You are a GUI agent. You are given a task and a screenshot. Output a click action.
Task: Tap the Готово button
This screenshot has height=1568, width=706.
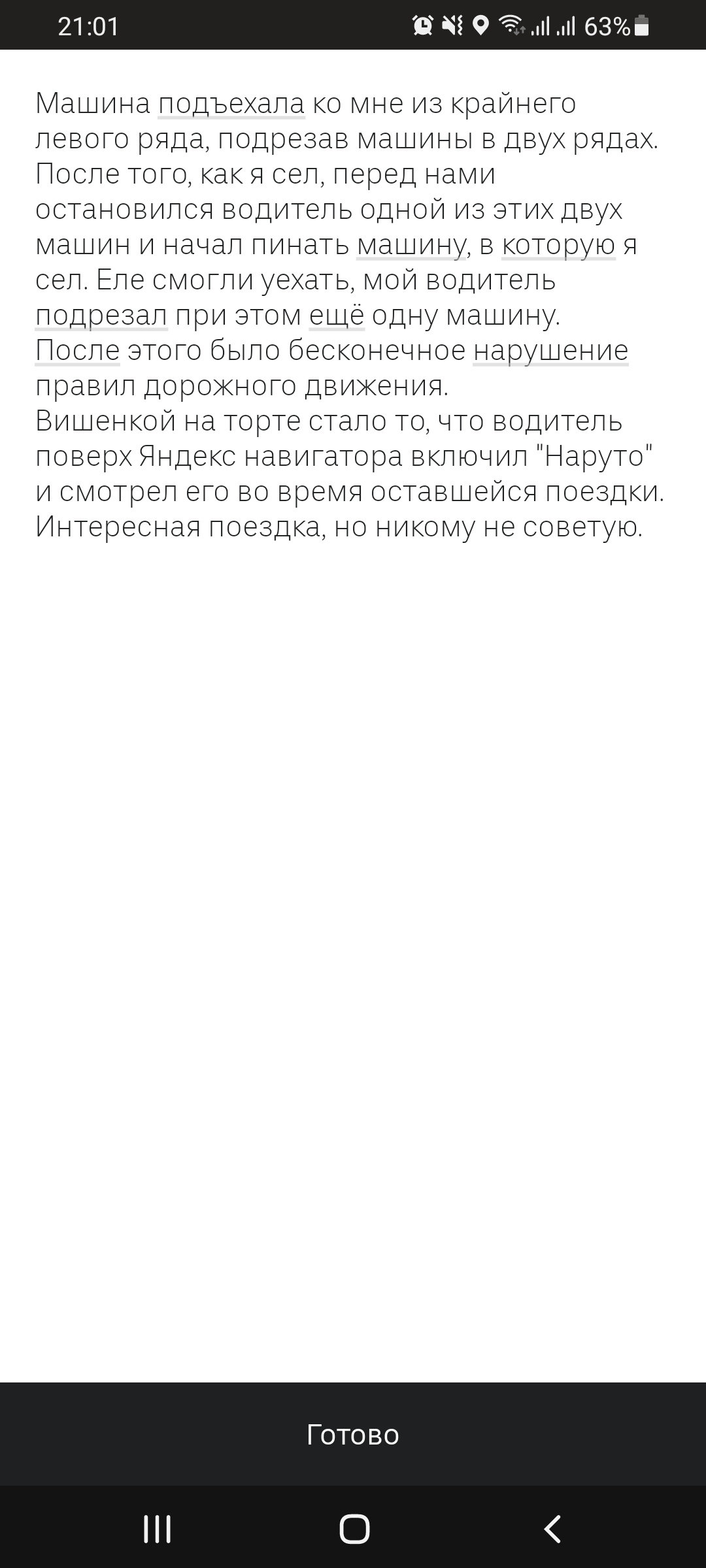pos(353,1434)
